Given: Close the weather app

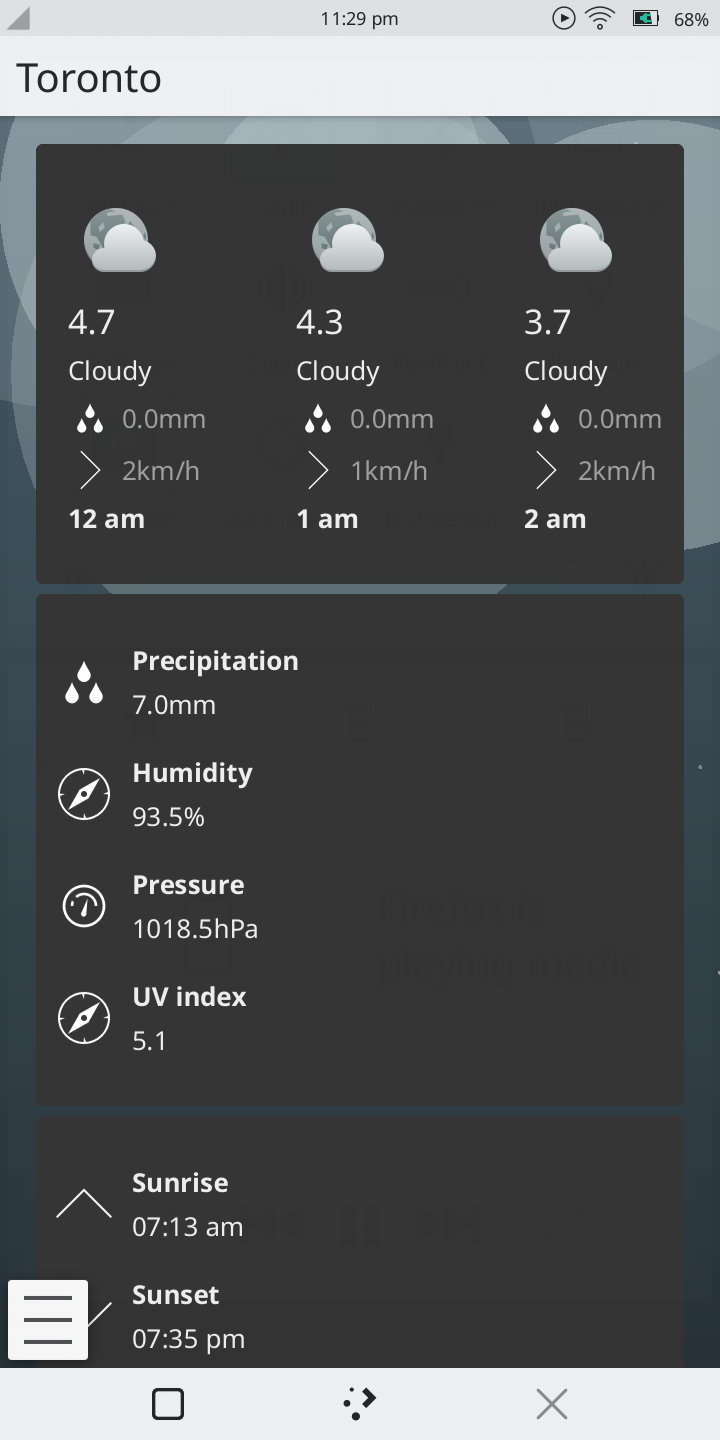Looking at the screenshot, I should [551, 1404].
